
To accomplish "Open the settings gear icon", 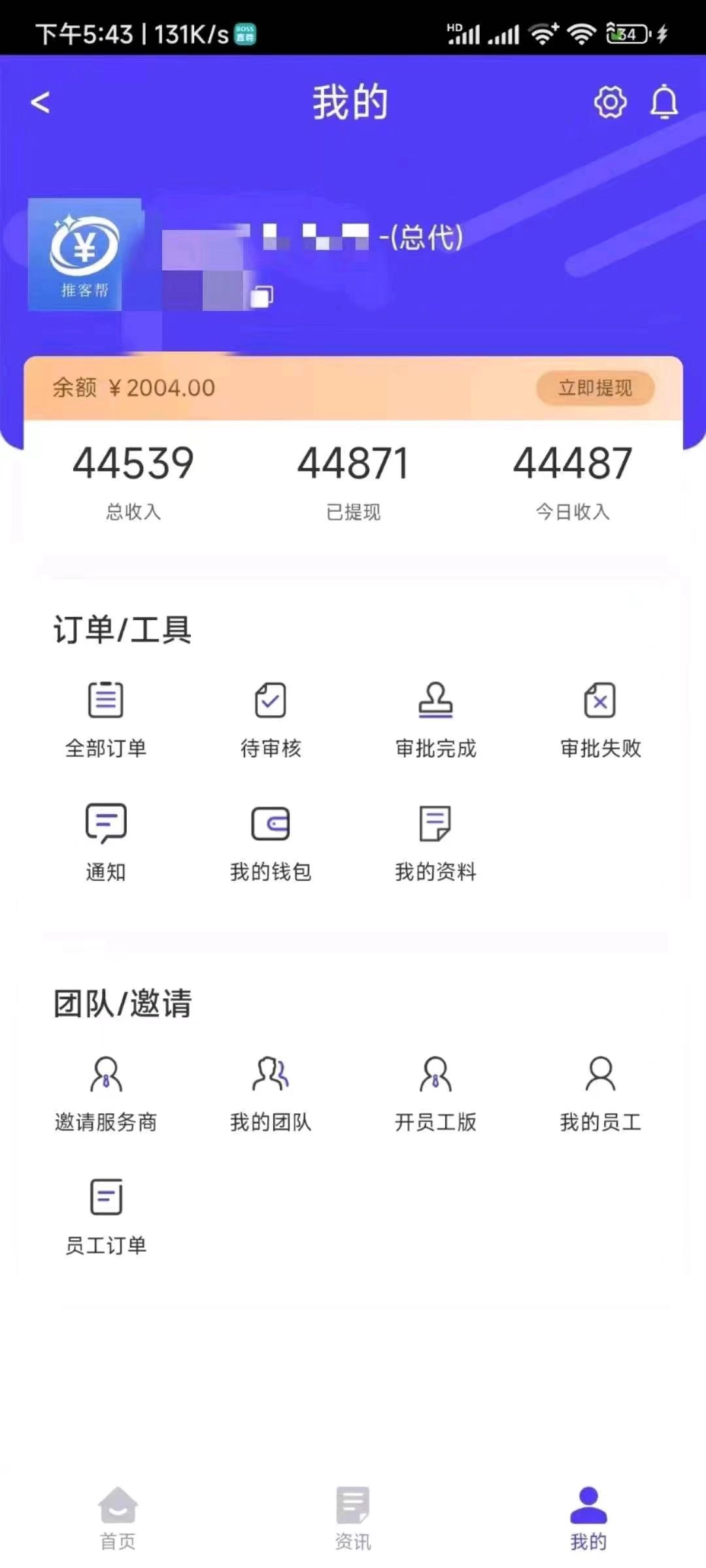I will point(610,103).
